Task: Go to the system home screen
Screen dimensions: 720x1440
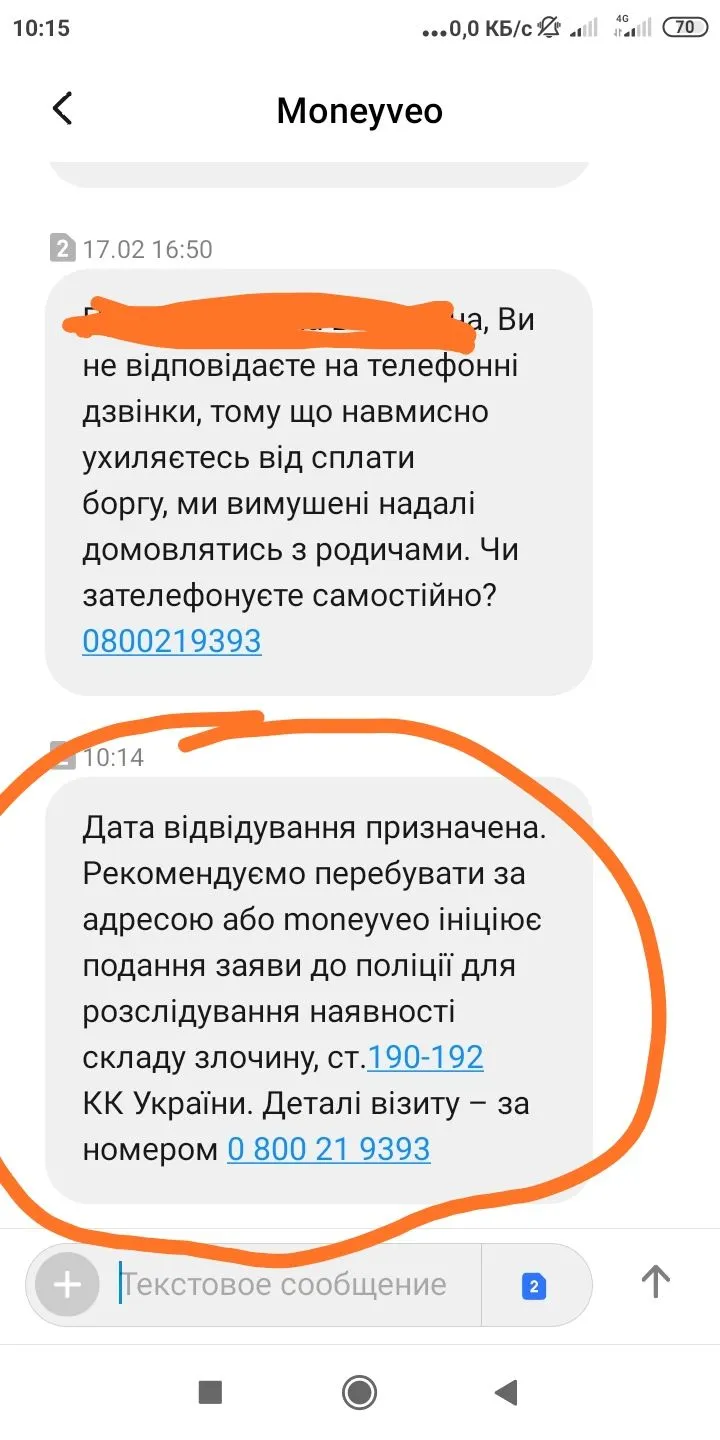Action: coord(359,1392)
